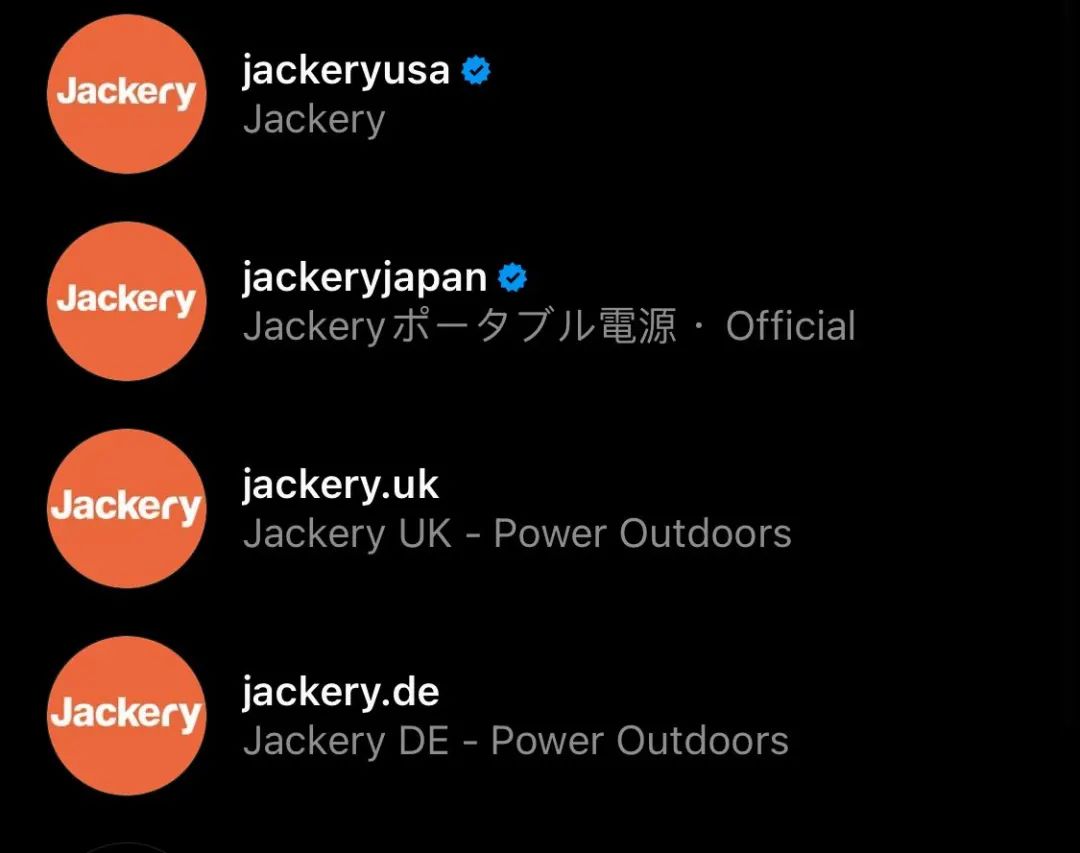The image size is (1080, 853).
Task: Open the jackeryusa account result
Action: [x=345, y=73]
